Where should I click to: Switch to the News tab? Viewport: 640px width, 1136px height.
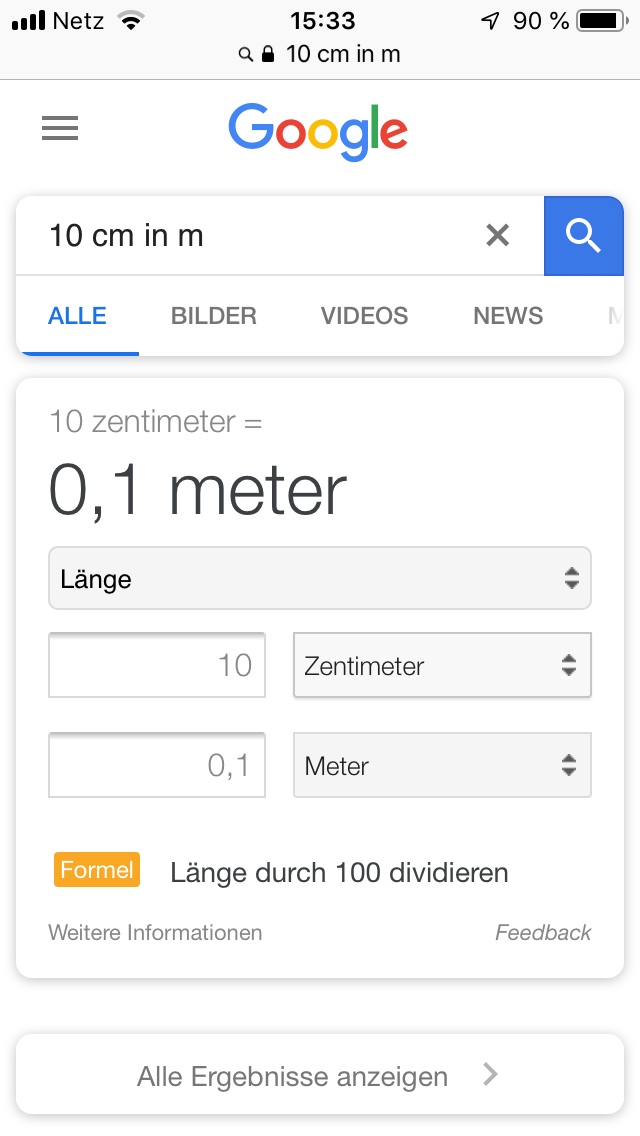coord(508,316)
